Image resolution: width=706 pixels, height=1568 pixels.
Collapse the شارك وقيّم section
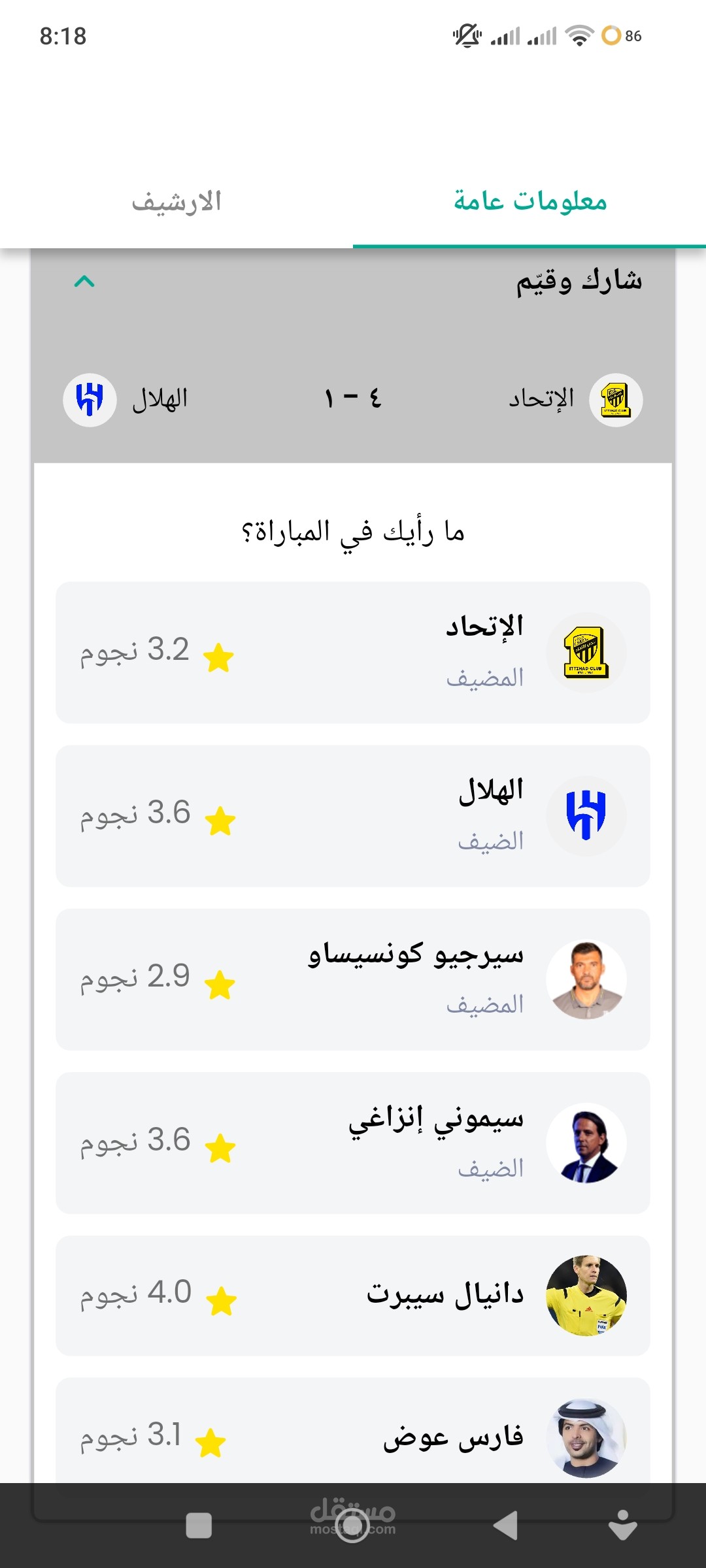tap(84, 282)
